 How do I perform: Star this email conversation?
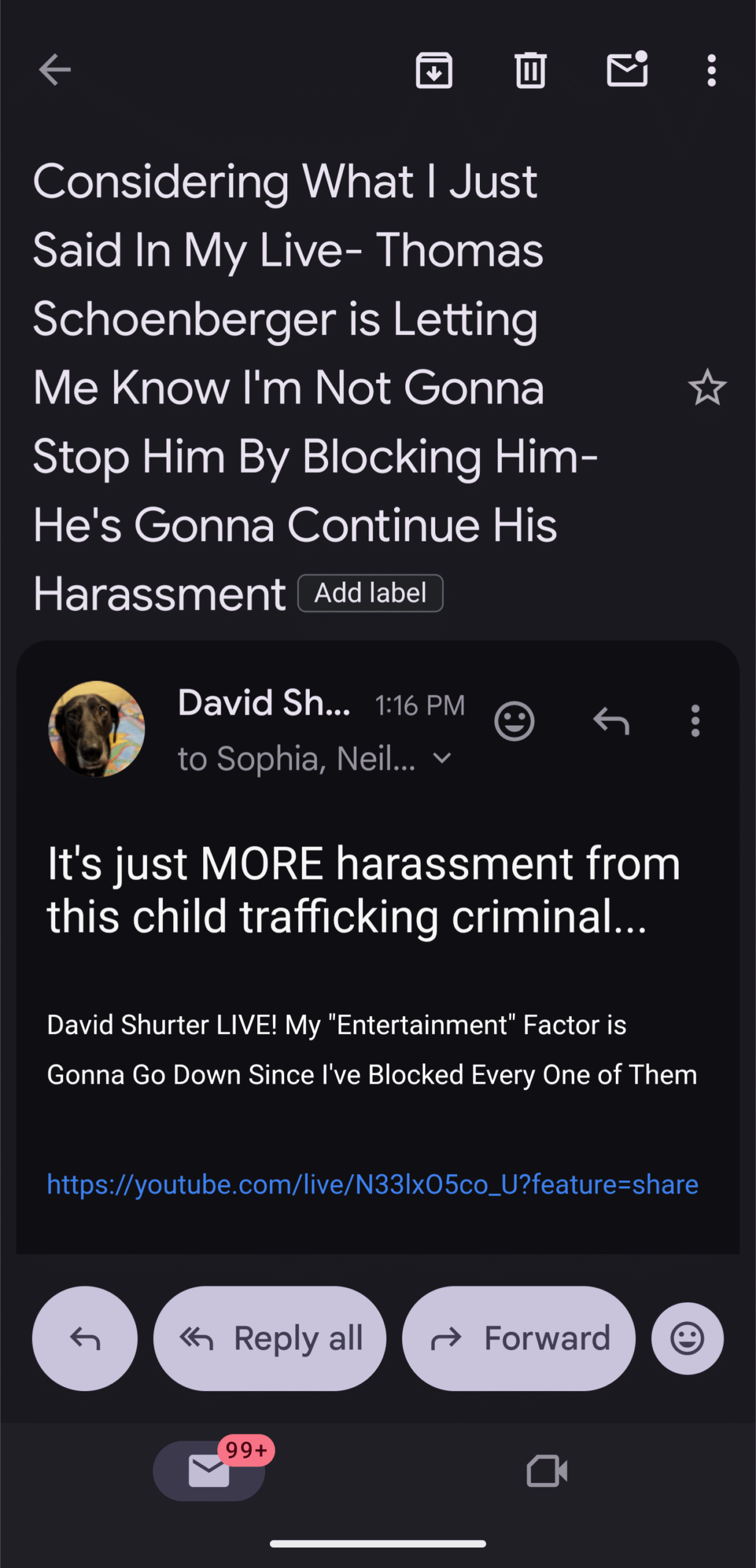coord(707,388)
